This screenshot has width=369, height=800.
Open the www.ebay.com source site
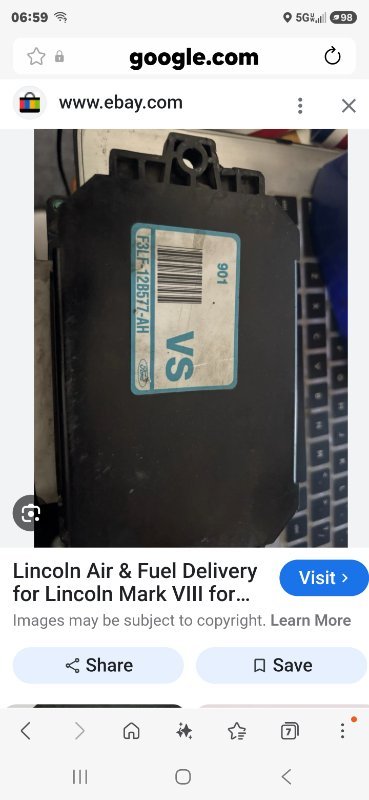pos(120,103)
